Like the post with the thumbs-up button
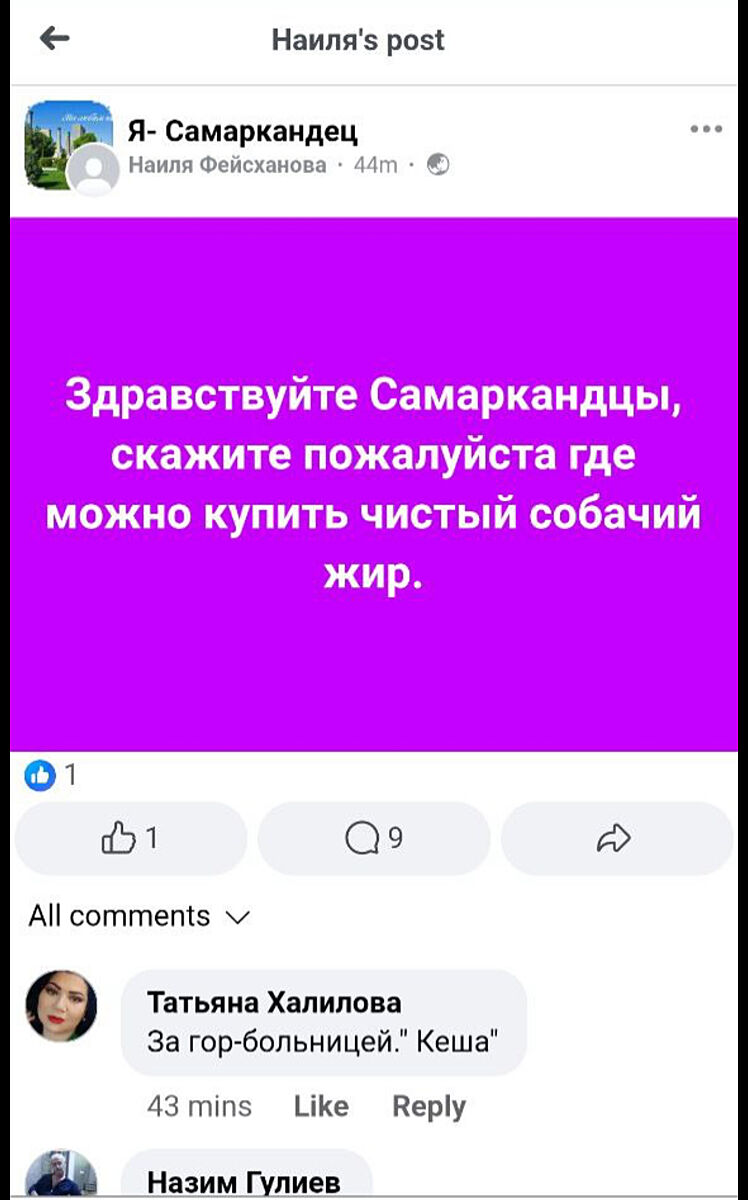 click(x=131, y=838)
